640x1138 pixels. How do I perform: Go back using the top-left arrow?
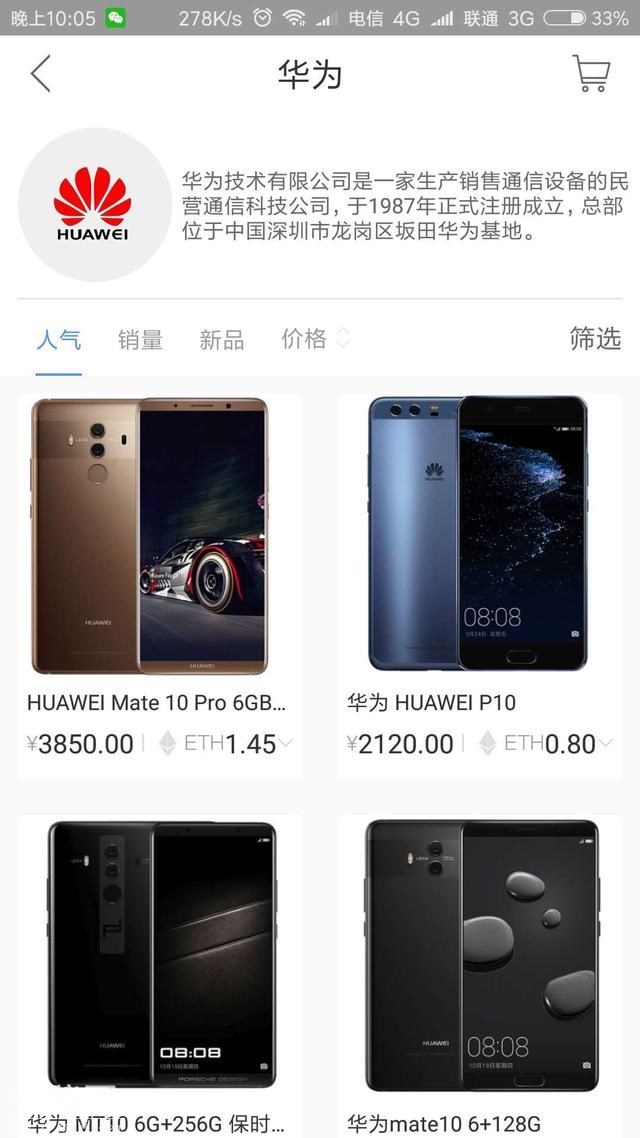(40, 74)
